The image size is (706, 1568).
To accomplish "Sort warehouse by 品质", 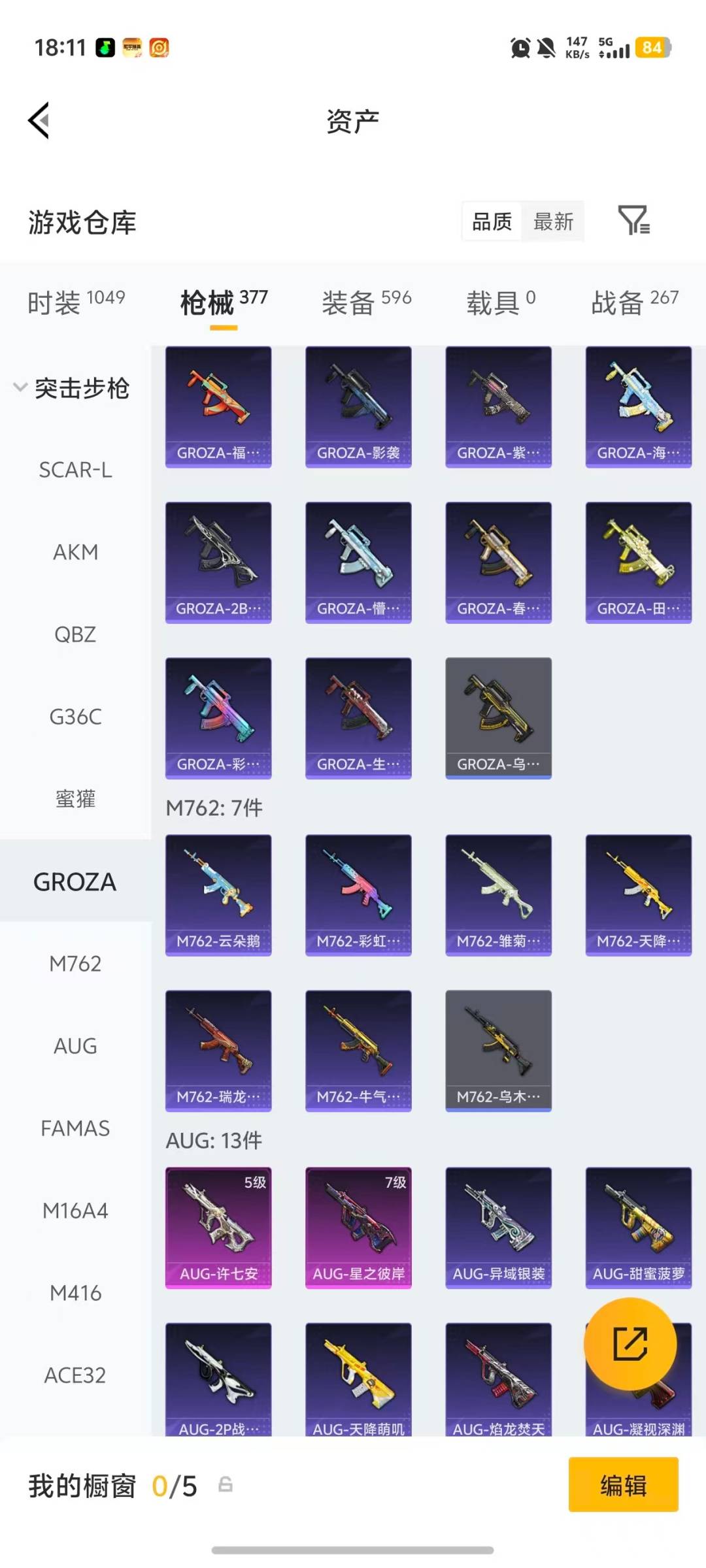I will tap(492, 222).
